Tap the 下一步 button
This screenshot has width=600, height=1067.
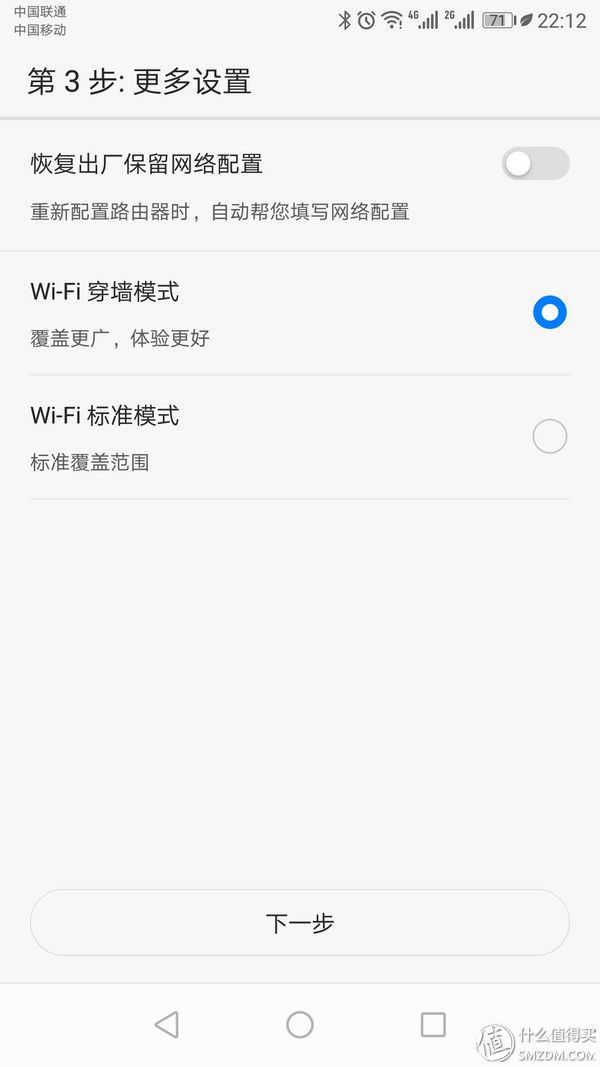[299, 923]
